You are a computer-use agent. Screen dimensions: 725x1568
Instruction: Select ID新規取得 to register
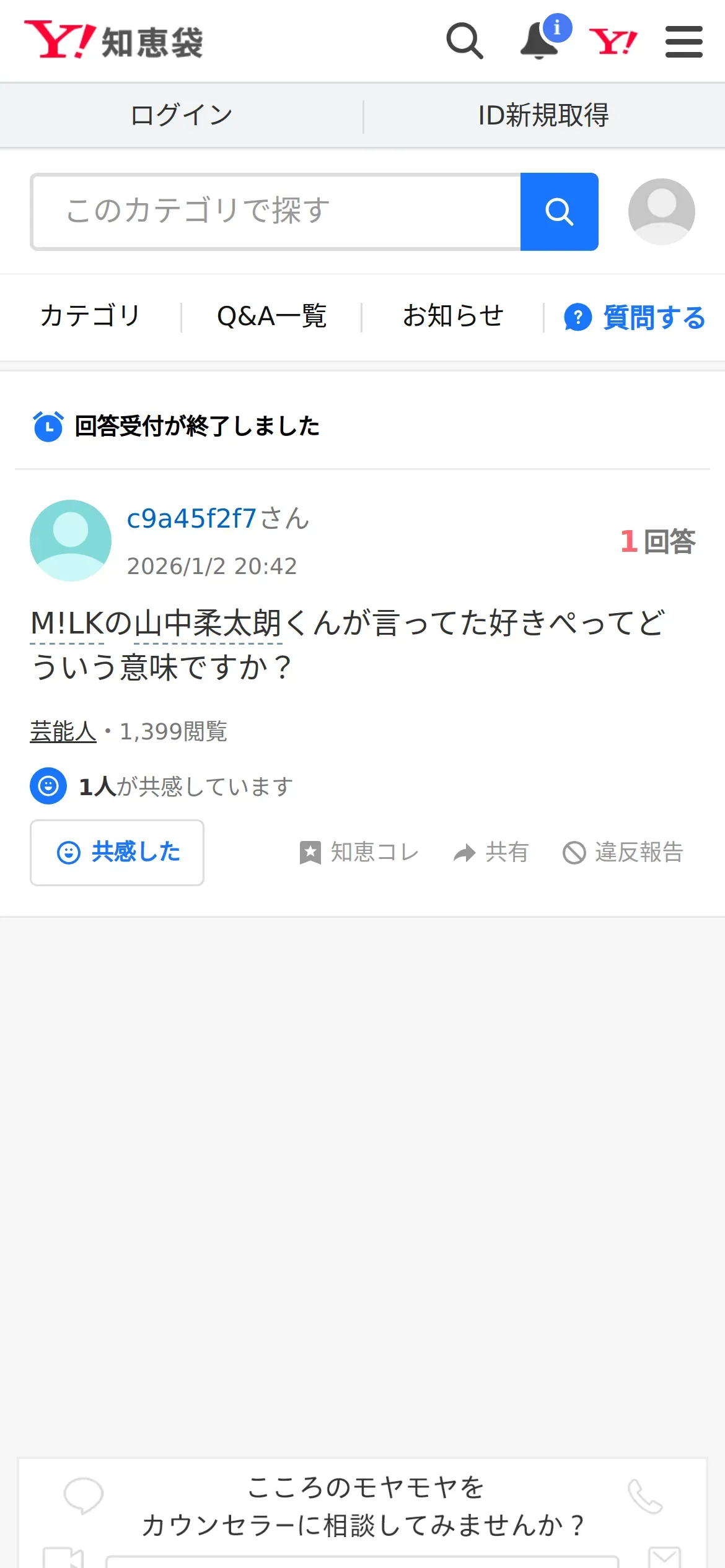pyautogui.click(x=543, y=116)
